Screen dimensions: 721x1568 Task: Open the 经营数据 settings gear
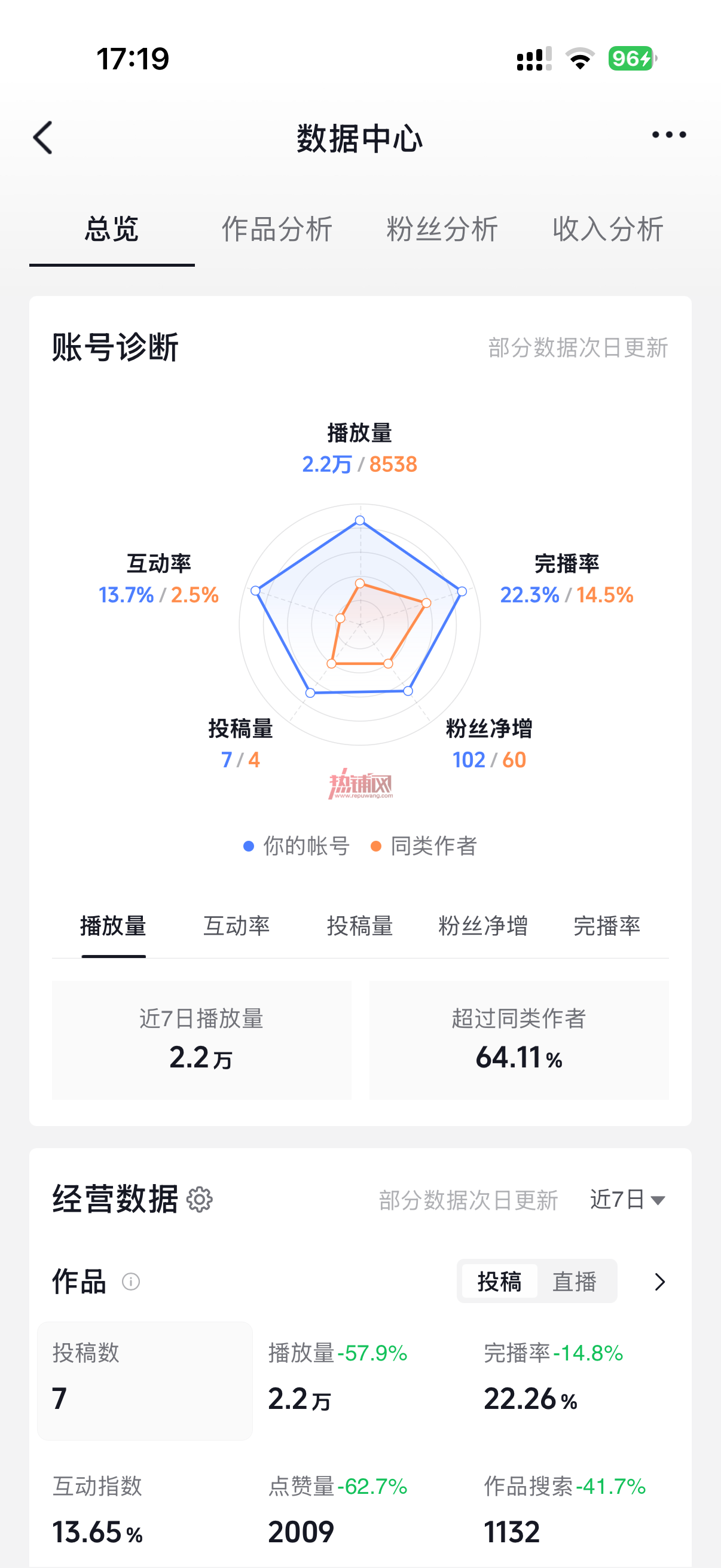tap(200, 1199)
